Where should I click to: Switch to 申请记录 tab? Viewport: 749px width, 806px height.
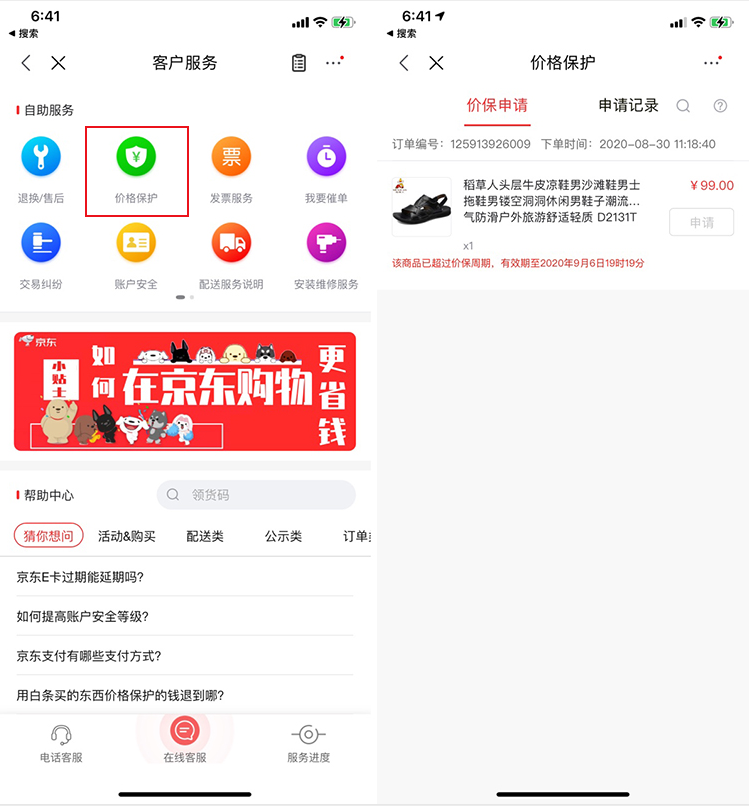point(628,105)
